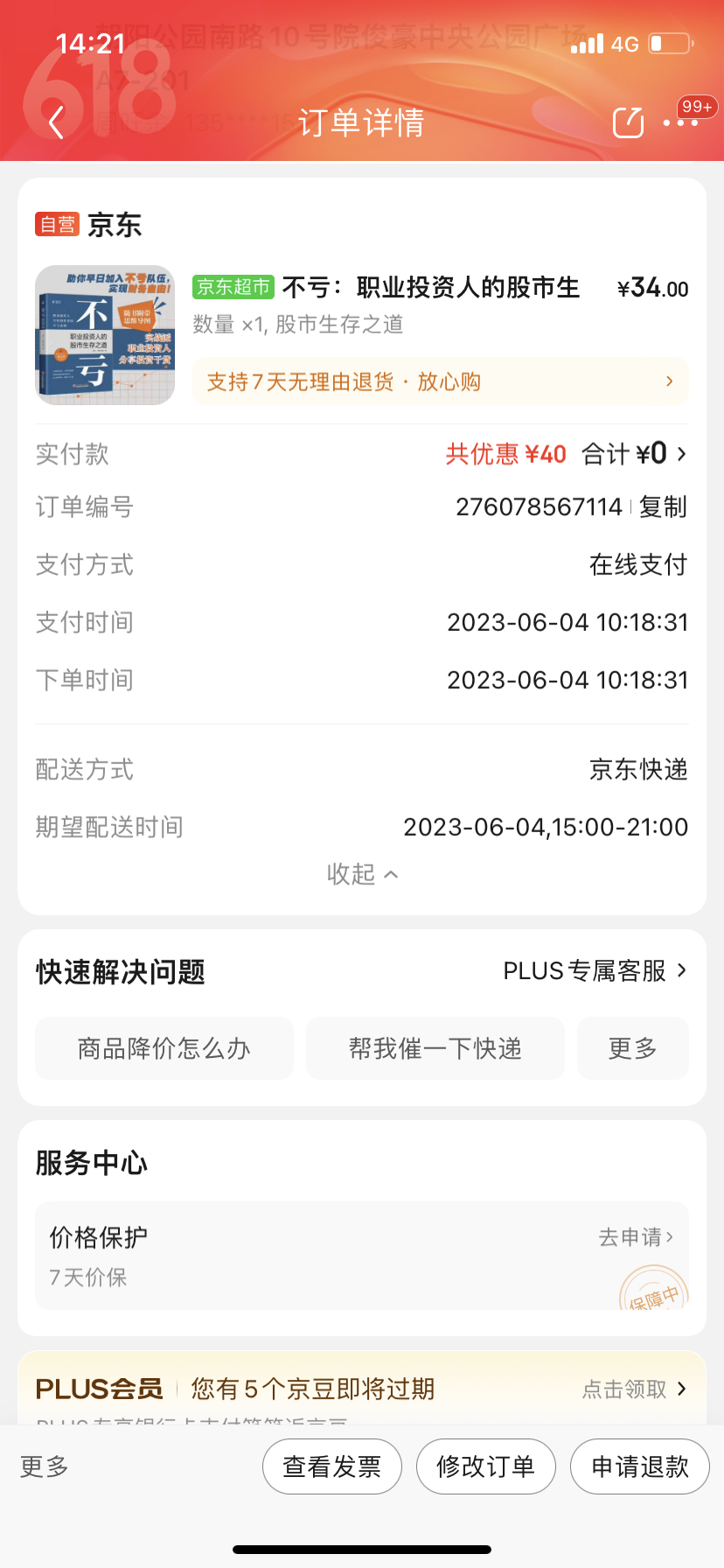The width and height of the screenshot is (724, 1568).
Task: View 7天无理由退货 return policy details
Action: point(440,382)
